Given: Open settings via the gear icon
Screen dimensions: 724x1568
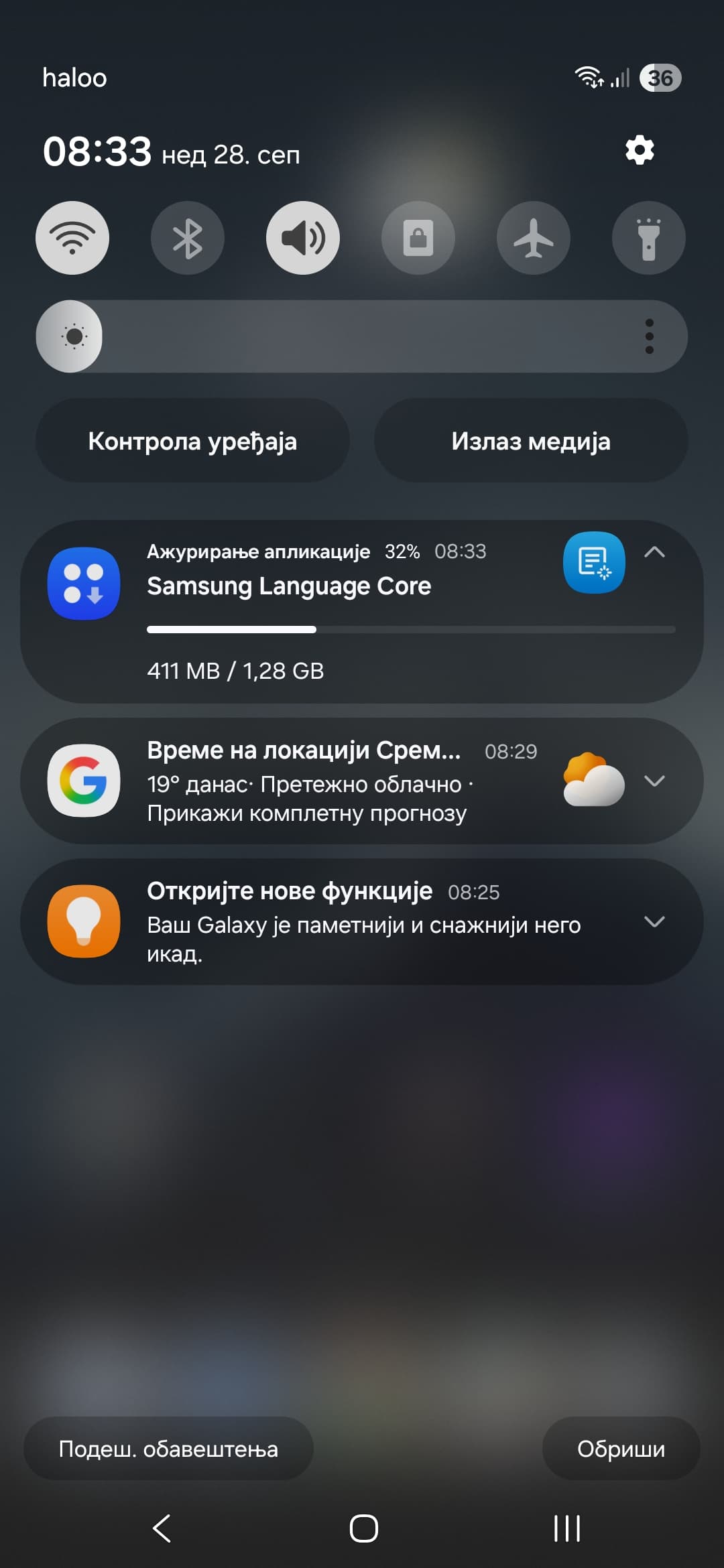Looking at the screenshot, I should (x=640, y=150).
